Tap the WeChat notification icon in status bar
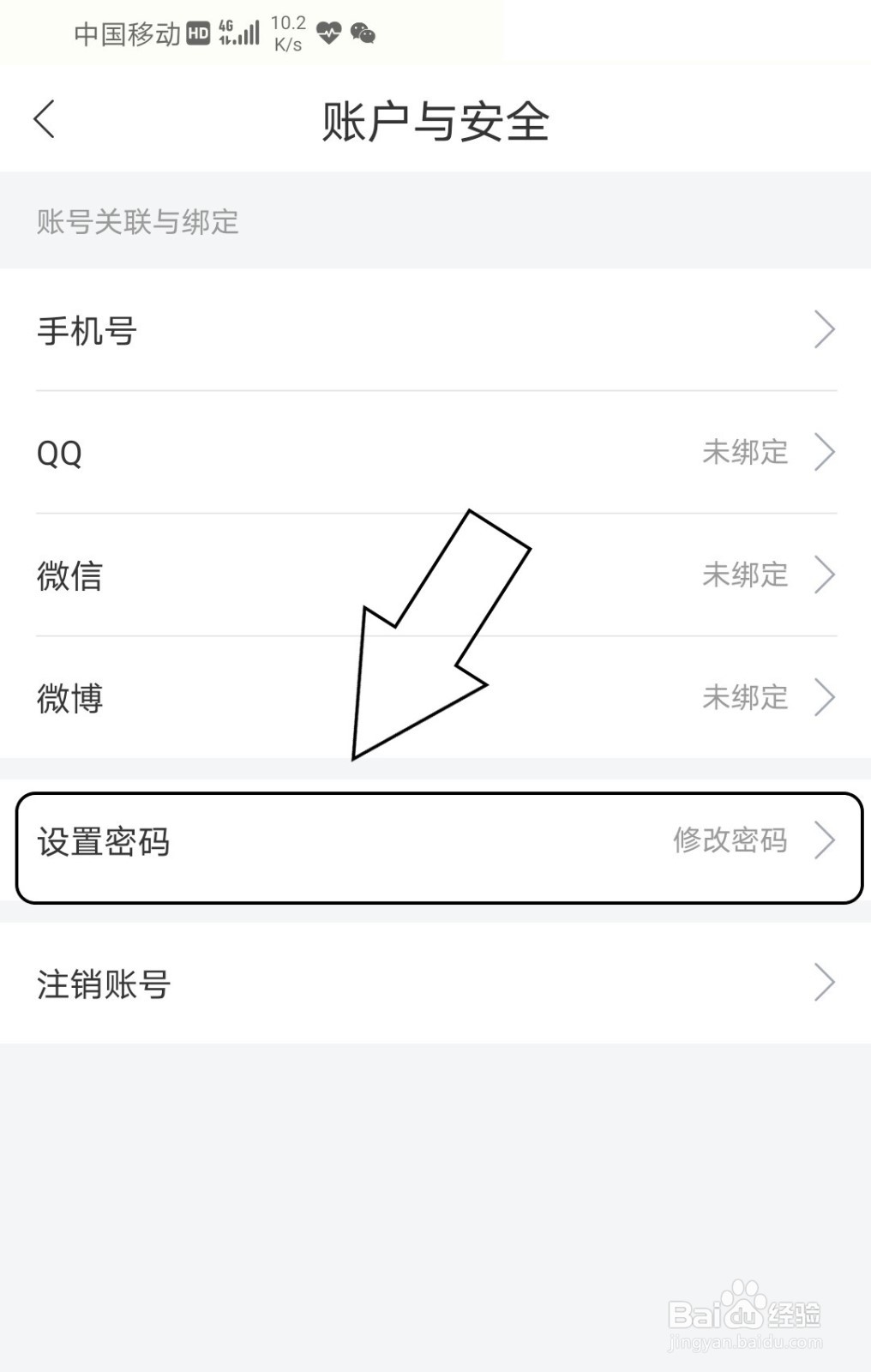The image size is (871, 1372). coord(363,34)
